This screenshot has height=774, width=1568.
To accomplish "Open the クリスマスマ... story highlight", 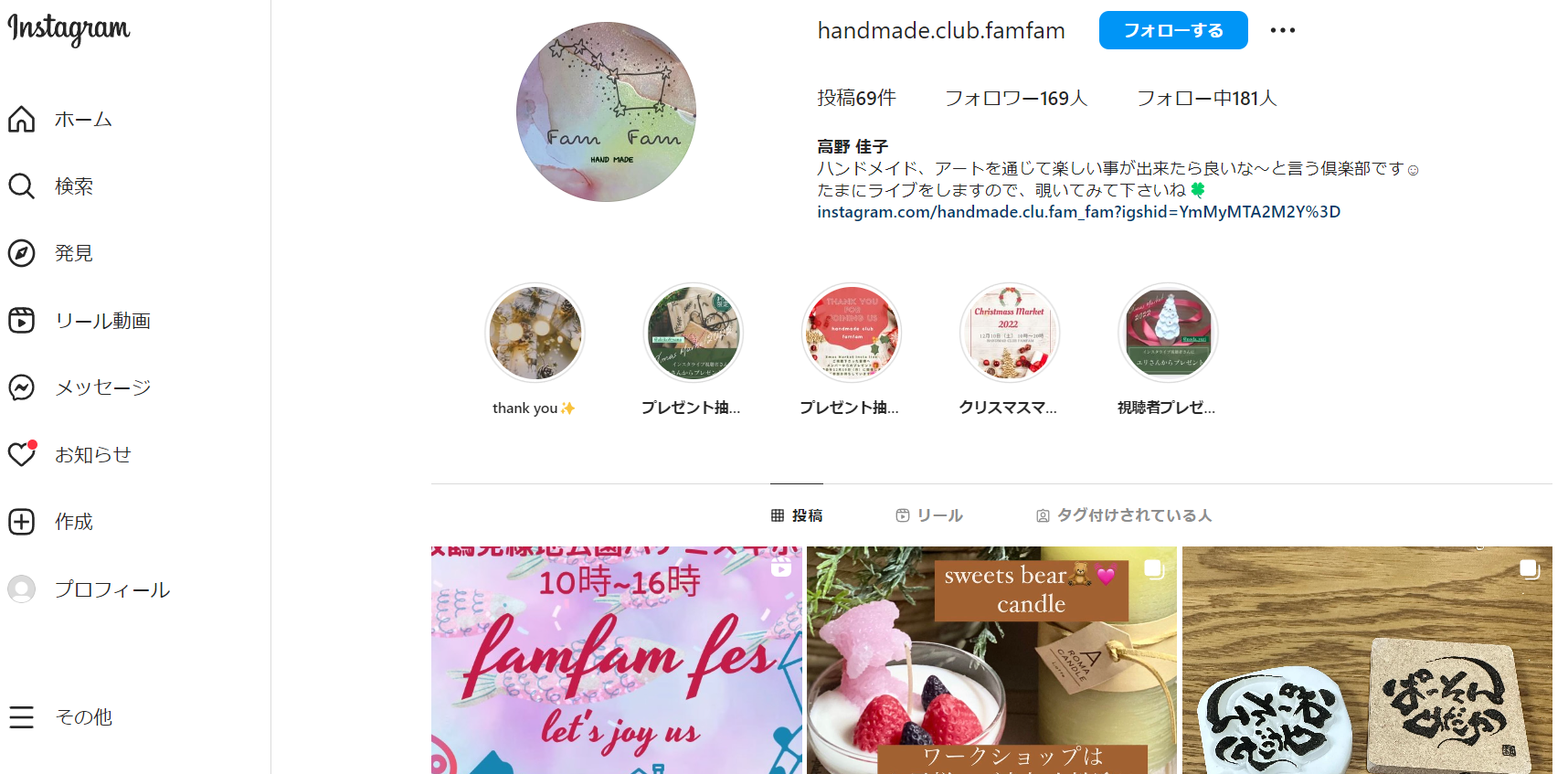I will [1009, 333].
